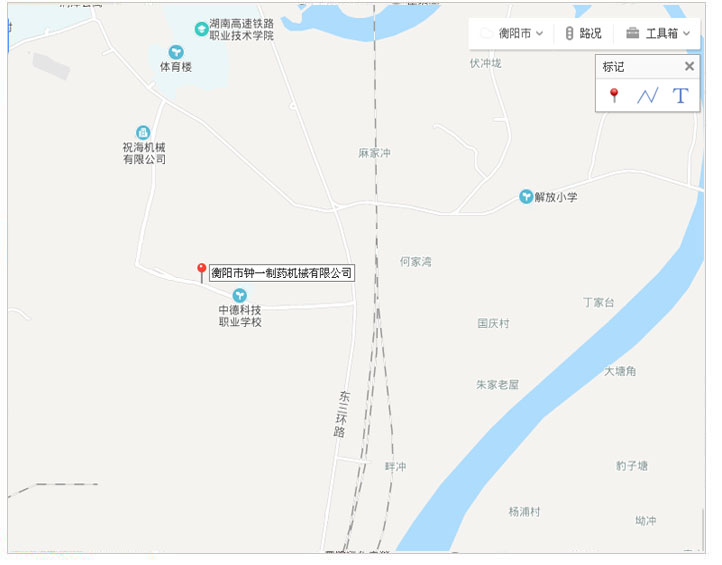Open 体育楼 point of interest
722x565 pixels.
click(176, 52)
